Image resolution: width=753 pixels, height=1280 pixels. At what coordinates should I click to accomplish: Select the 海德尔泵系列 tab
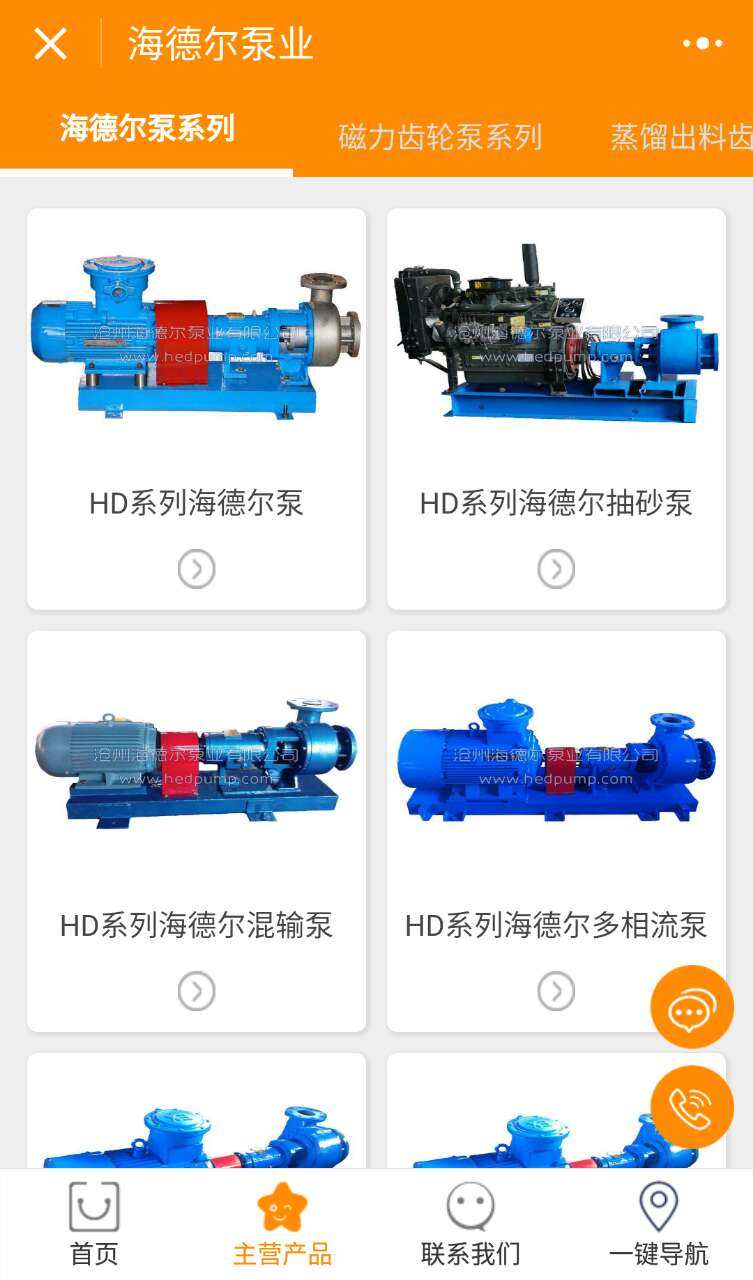pyautogui.click(x=147, y=129)
